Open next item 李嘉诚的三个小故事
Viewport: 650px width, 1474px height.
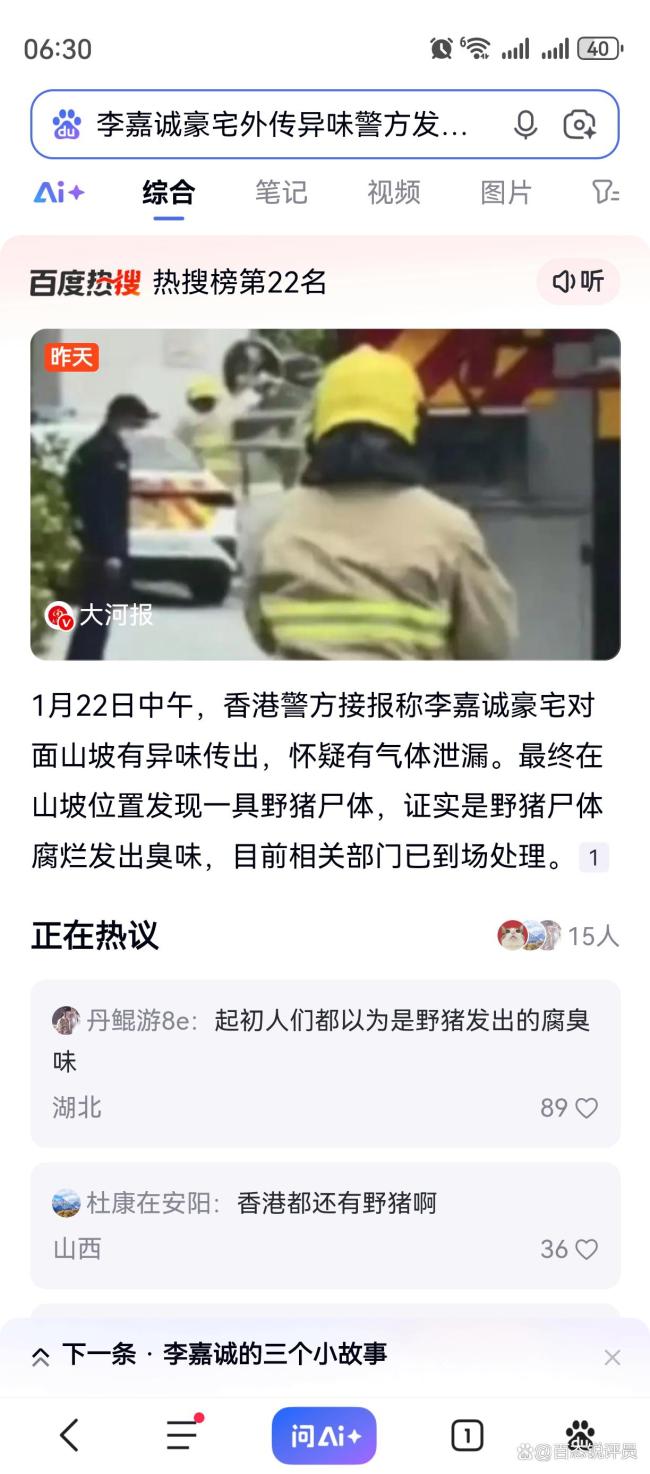pyautogui.click(x=225, y=1354)
